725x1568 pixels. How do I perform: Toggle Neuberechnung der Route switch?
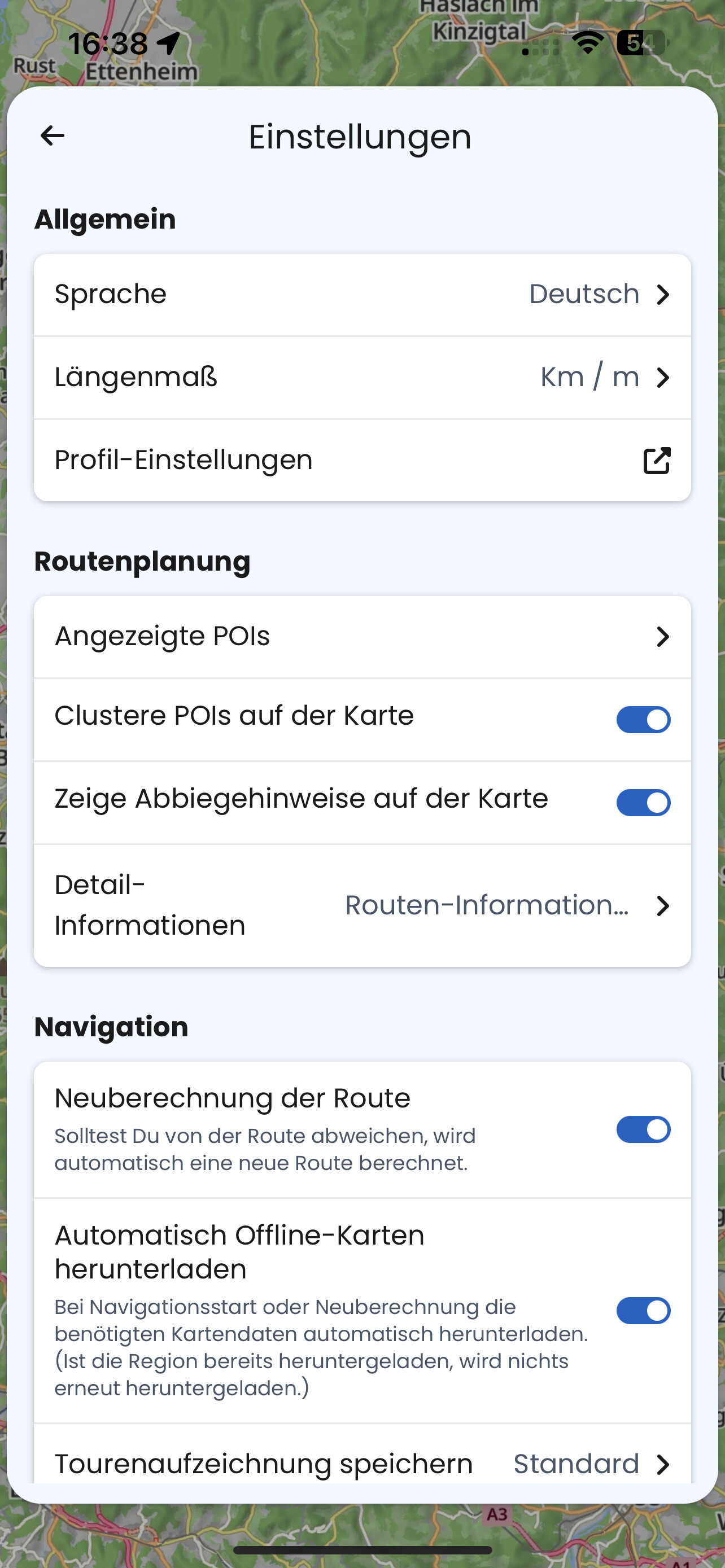(643, 1129)
